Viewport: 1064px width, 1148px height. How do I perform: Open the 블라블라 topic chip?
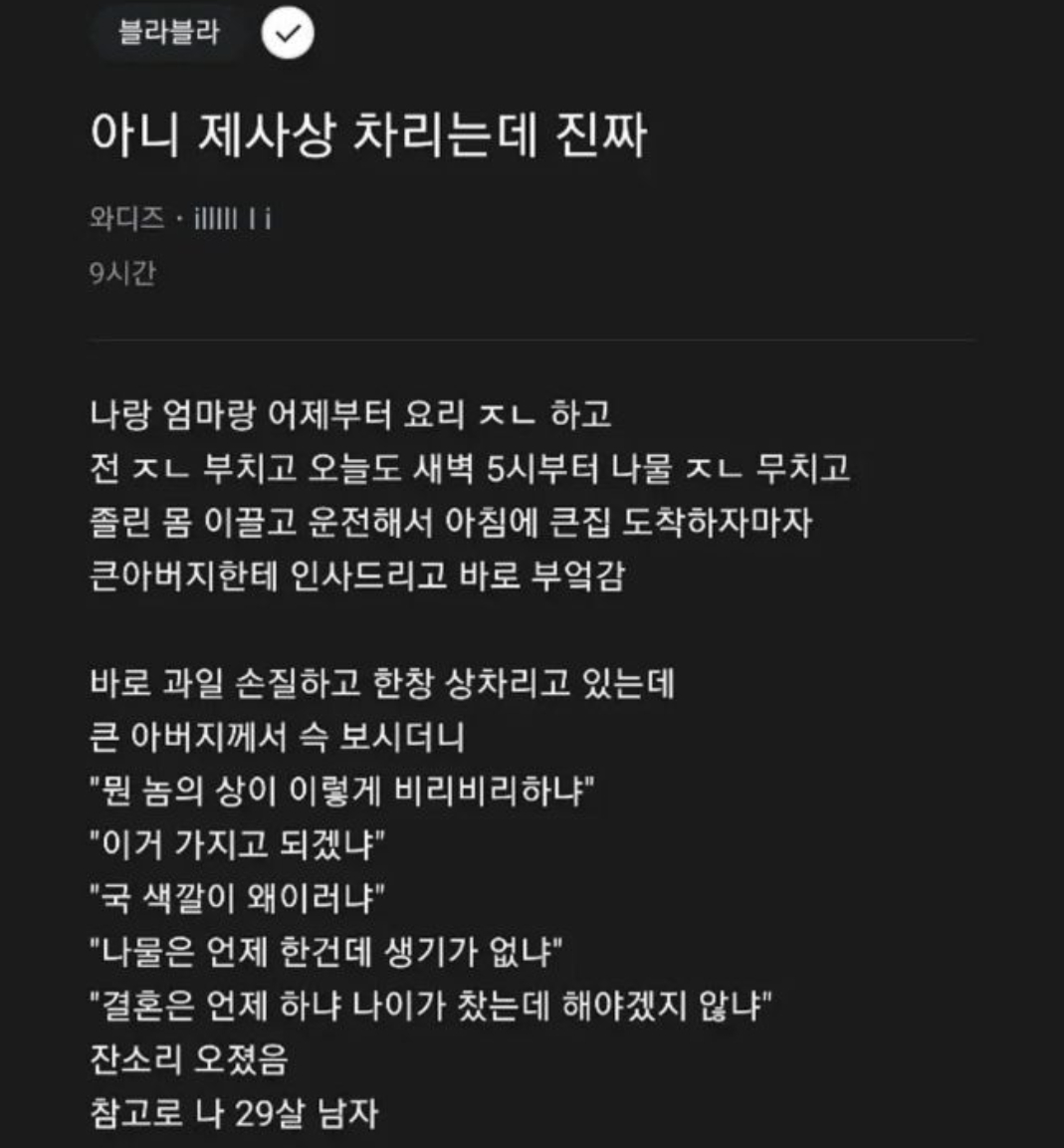(168, 33)
